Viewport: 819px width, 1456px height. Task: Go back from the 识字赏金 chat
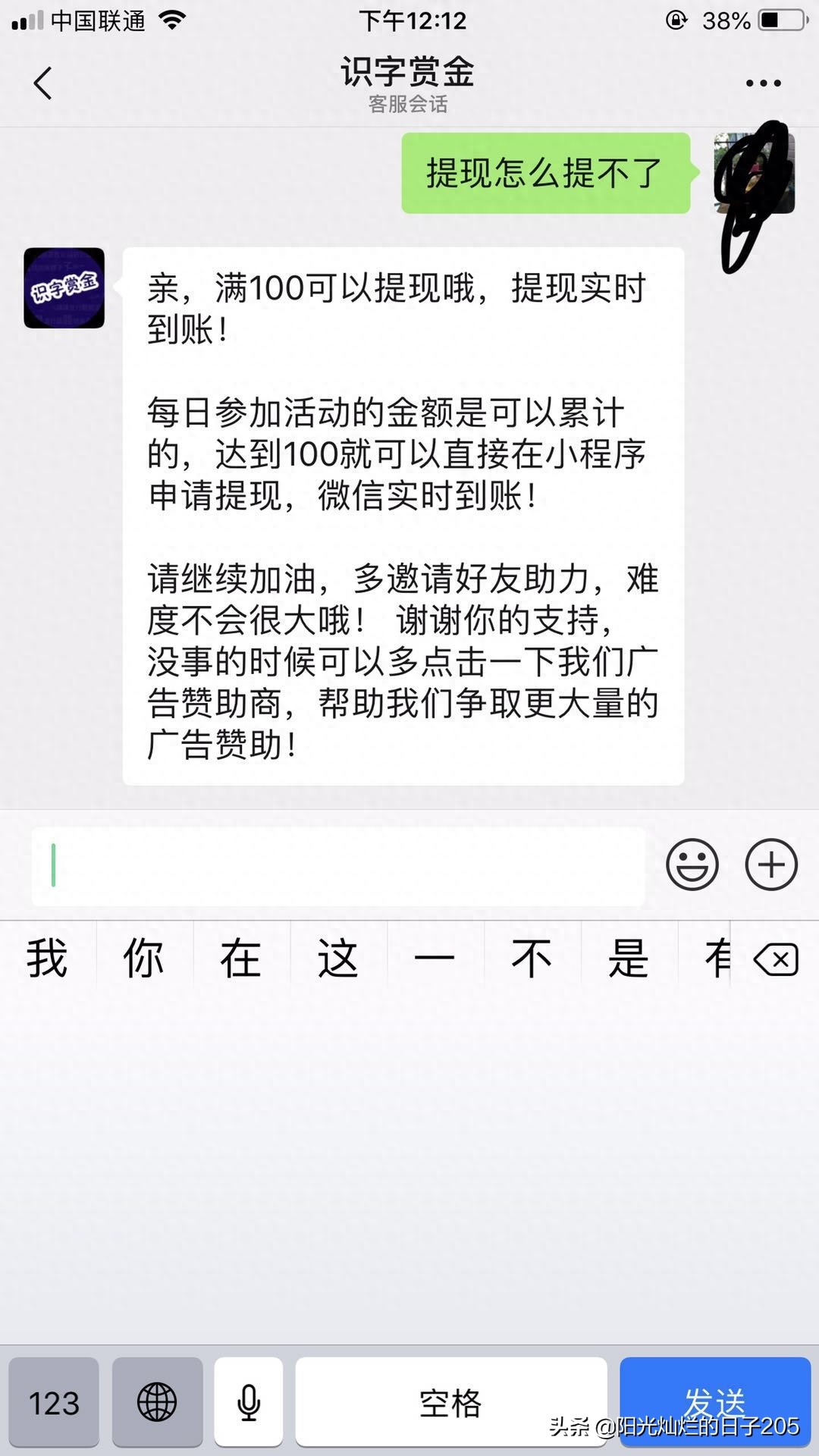43,83
